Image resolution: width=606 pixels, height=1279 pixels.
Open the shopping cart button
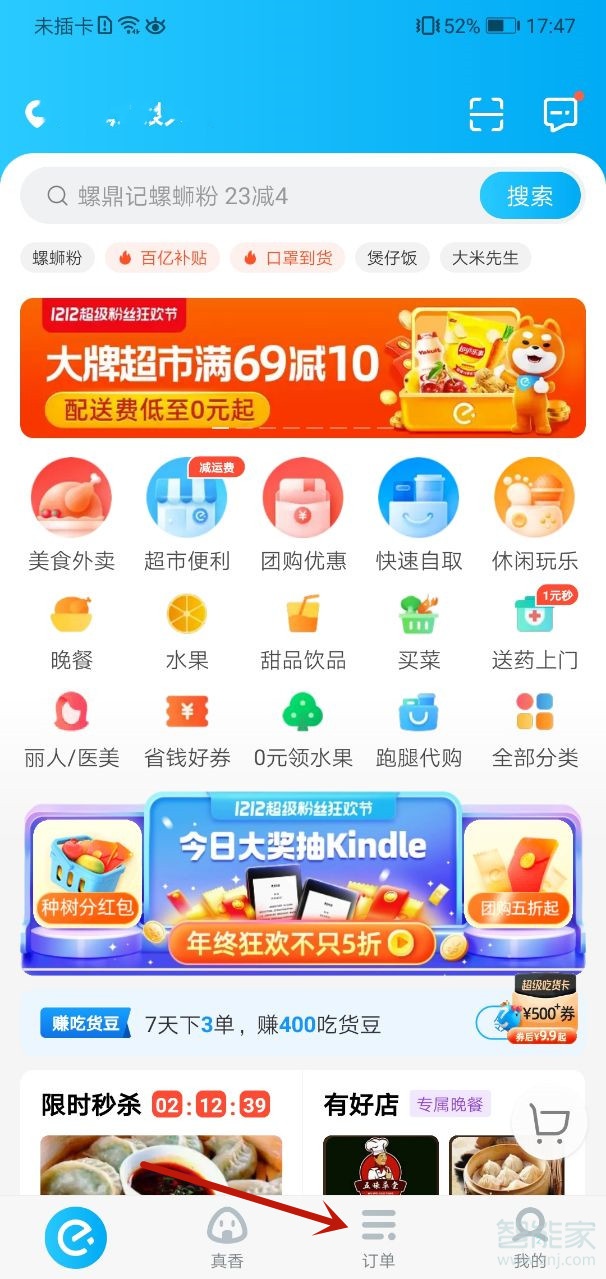pyautogui.click(x=549, y=1124)
